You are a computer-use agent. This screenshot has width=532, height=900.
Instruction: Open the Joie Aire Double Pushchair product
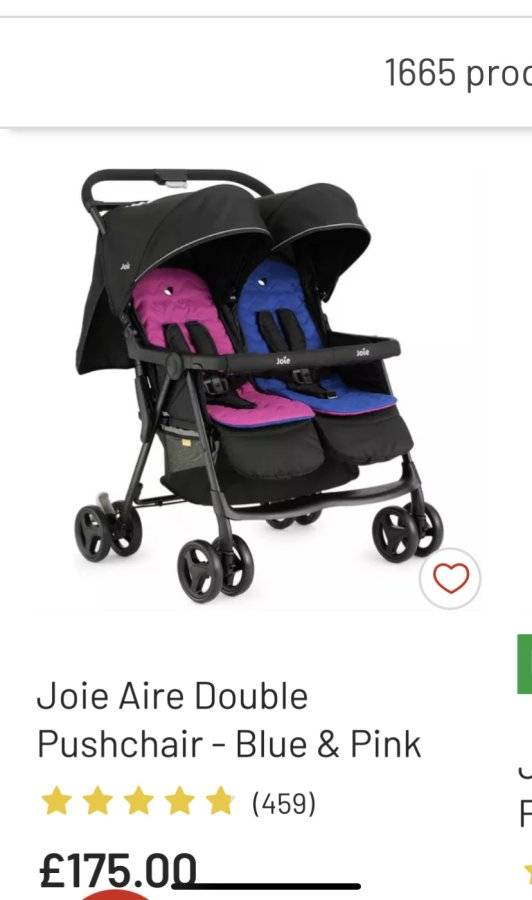(260, 384)
